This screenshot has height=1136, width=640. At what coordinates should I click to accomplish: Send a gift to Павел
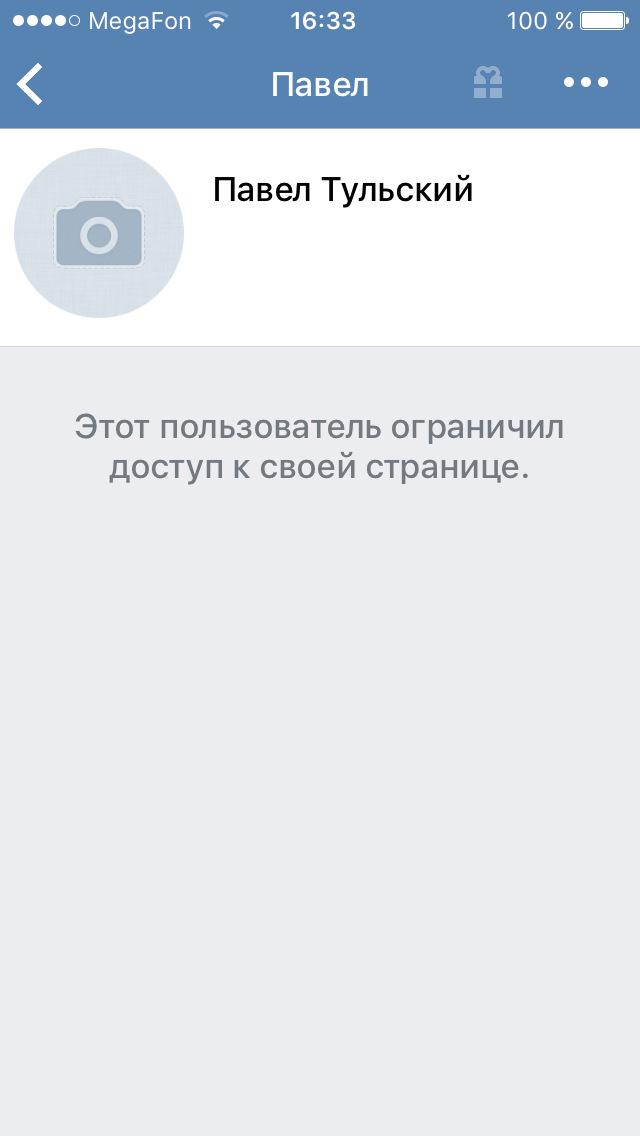point(488,83)
